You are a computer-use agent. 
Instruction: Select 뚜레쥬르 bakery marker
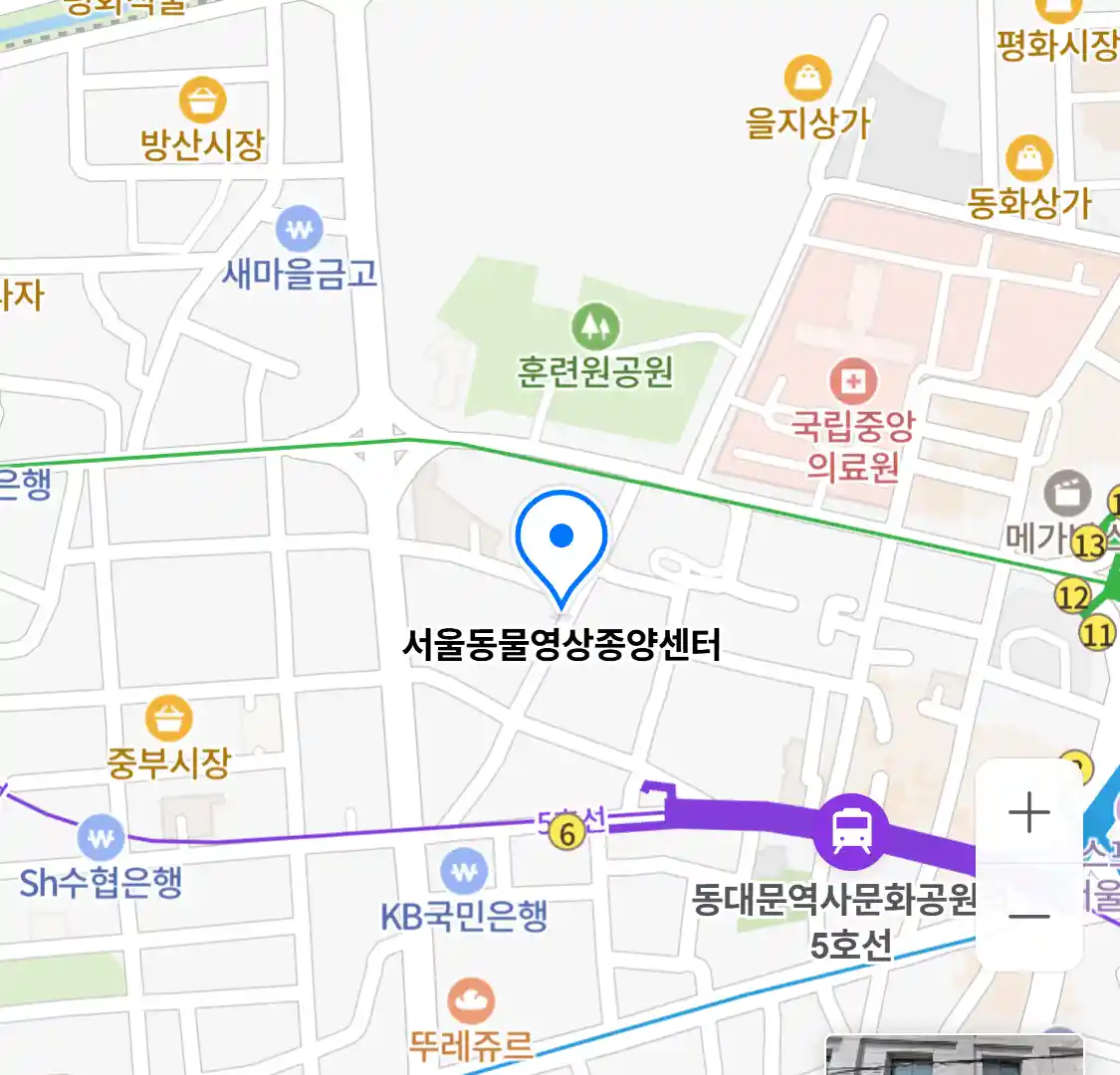(471, 1002)
